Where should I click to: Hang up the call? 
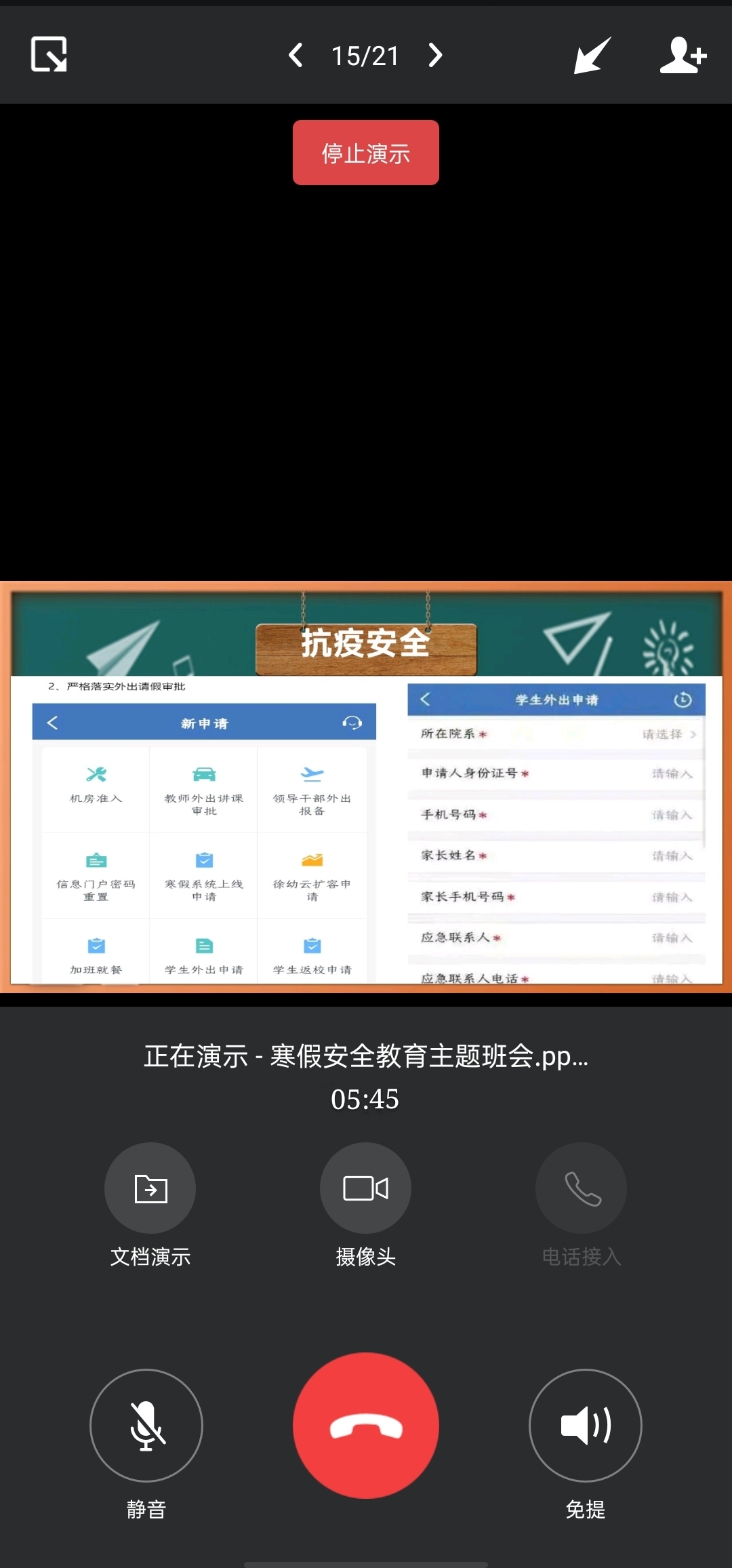tap(366, 1425)
